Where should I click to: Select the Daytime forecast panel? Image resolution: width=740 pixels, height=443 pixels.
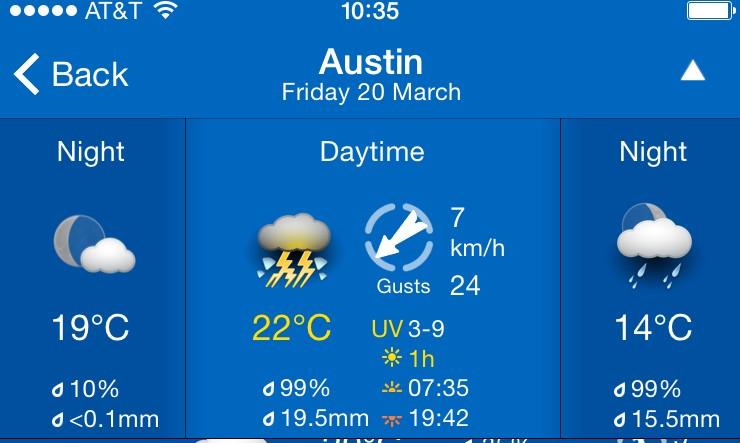(x=372, y=280)
